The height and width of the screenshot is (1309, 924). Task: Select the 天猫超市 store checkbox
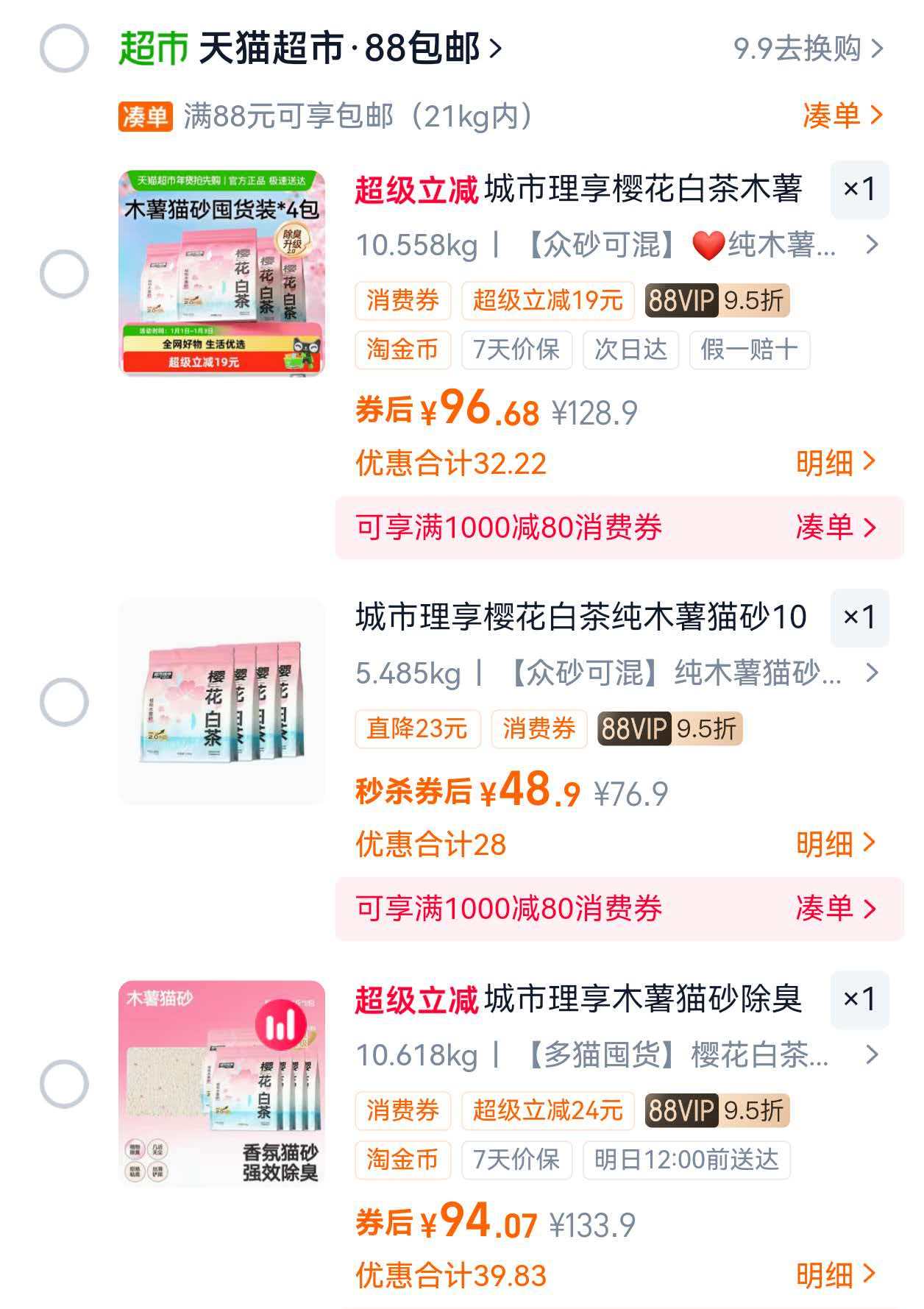tap(63, 46)
